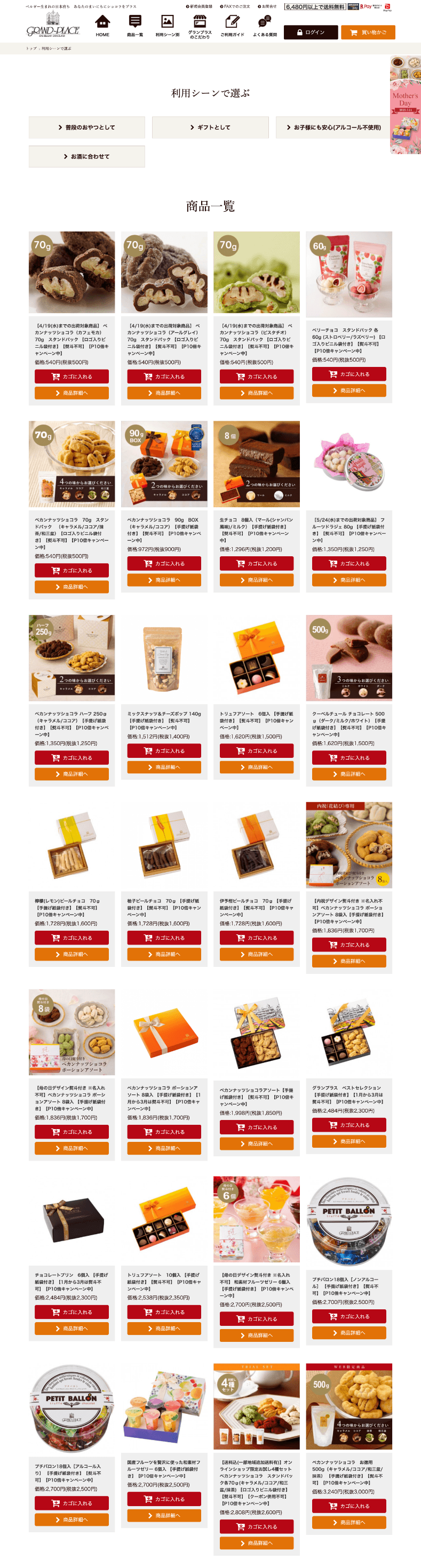The width and height of the screenshot is (421, 1568).
Task: Select the 普段のおやつとして scene
Action: (x=86, y=127)
